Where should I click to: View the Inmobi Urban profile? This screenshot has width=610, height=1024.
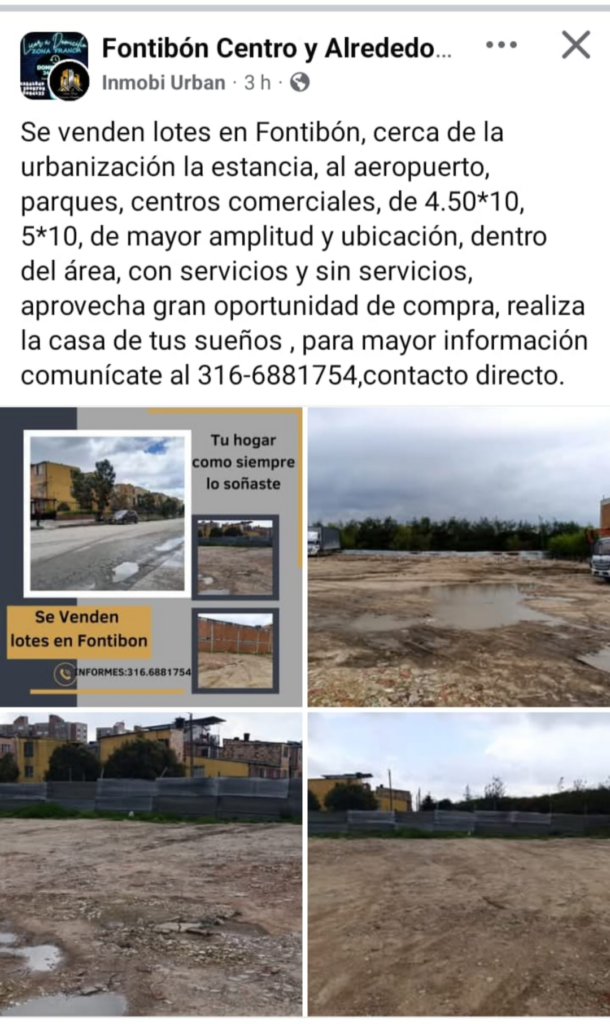tap(163, 82)
